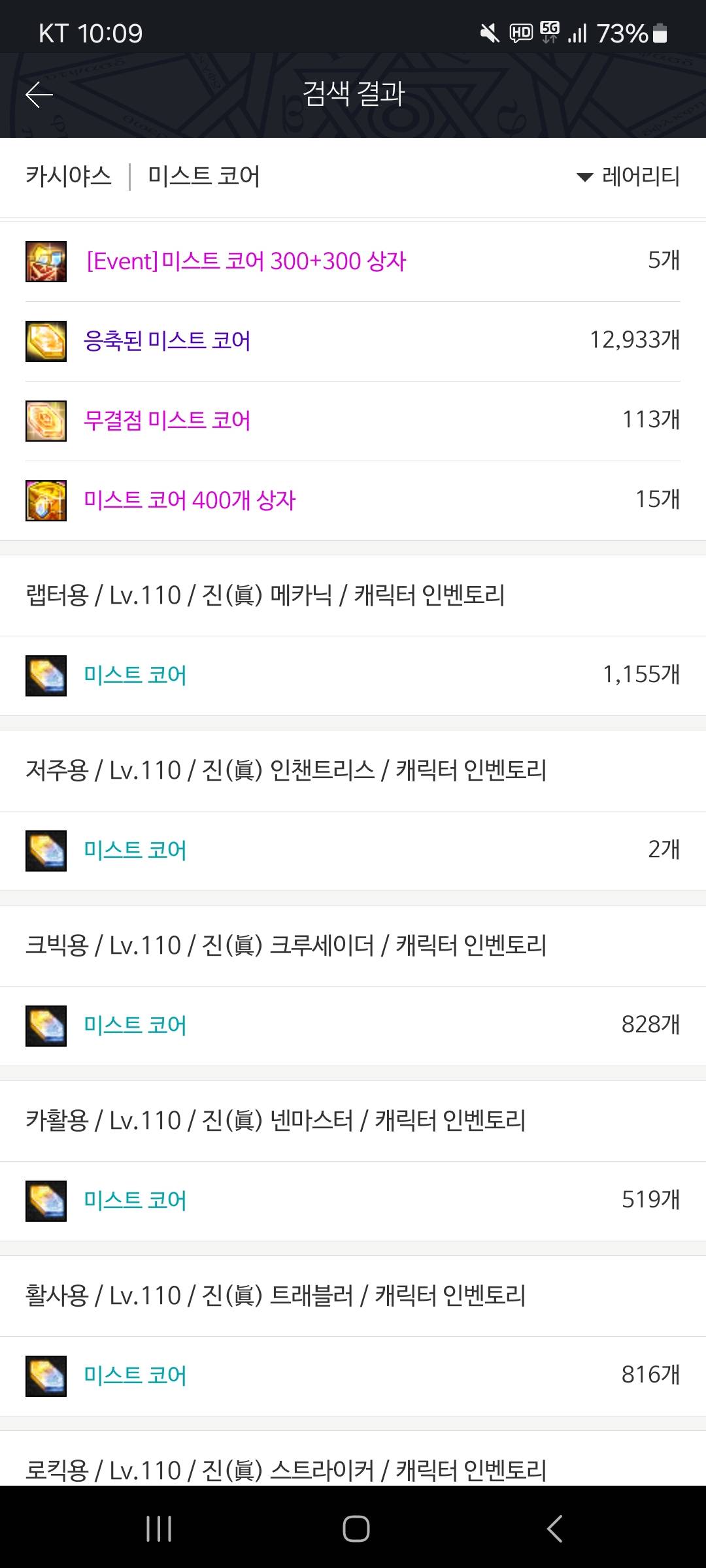Image resolution: width=706 pixels, height=1568 pixels.
Task: Go back using the top arrow
Action: (39, 95)
